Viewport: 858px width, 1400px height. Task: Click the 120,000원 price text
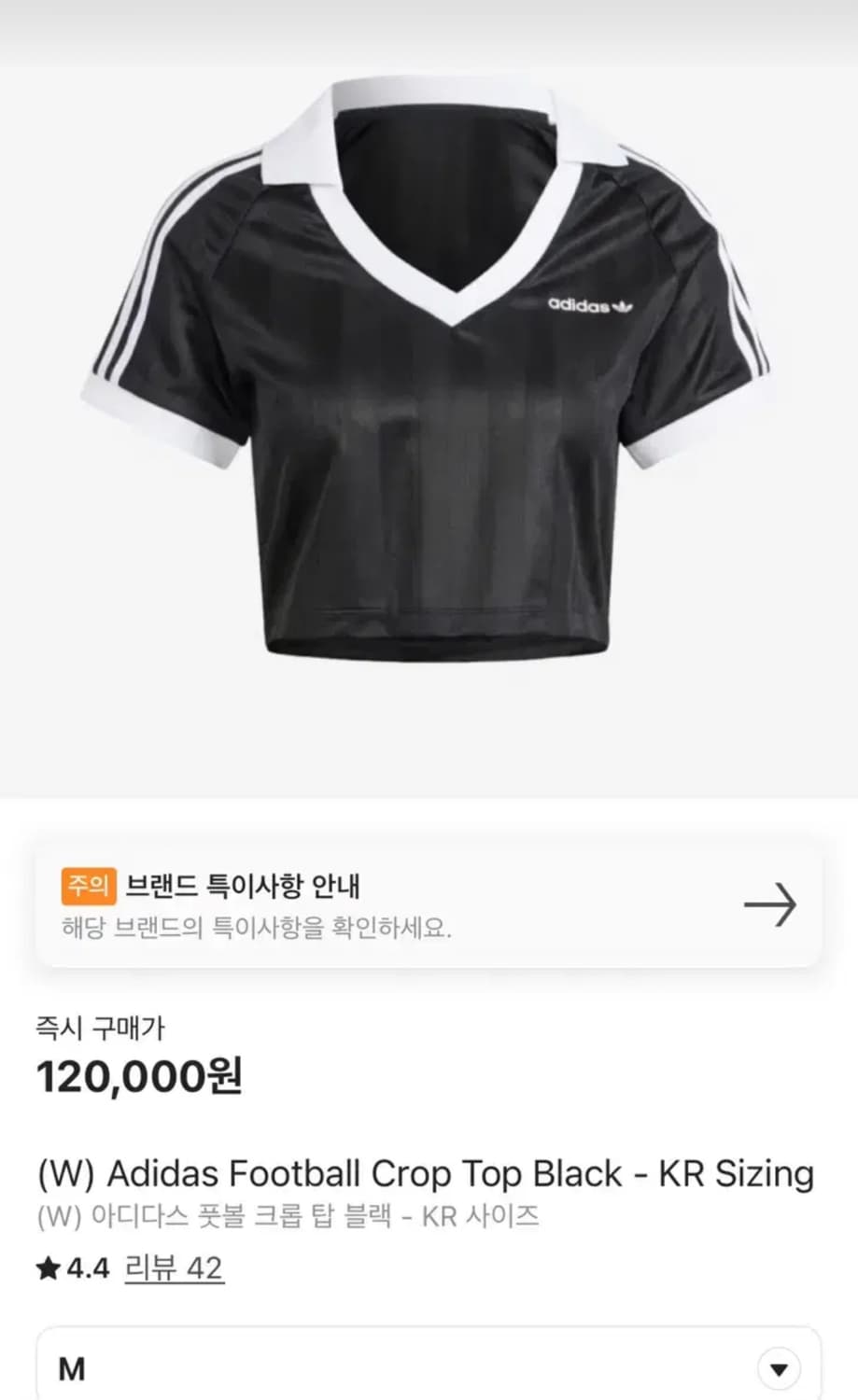click(140, 1075)
